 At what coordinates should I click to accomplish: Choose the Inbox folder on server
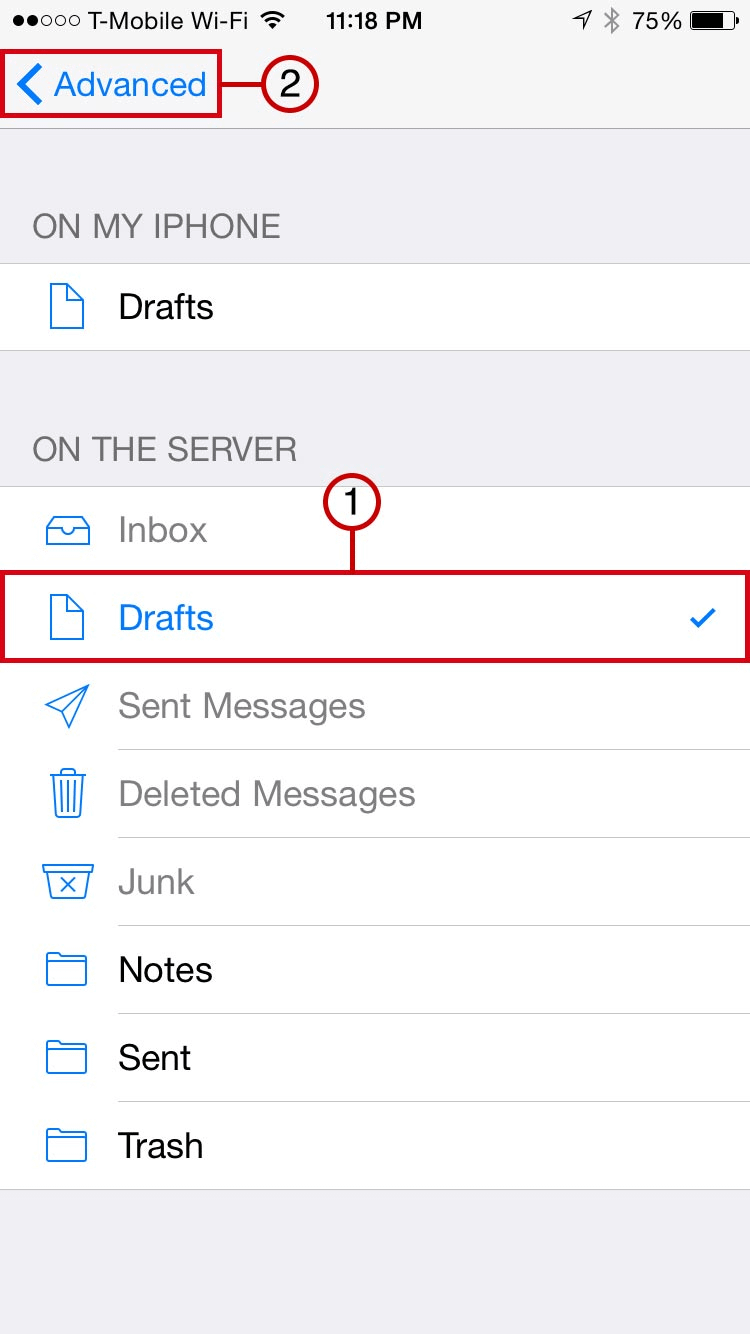(x=375, y=530)
